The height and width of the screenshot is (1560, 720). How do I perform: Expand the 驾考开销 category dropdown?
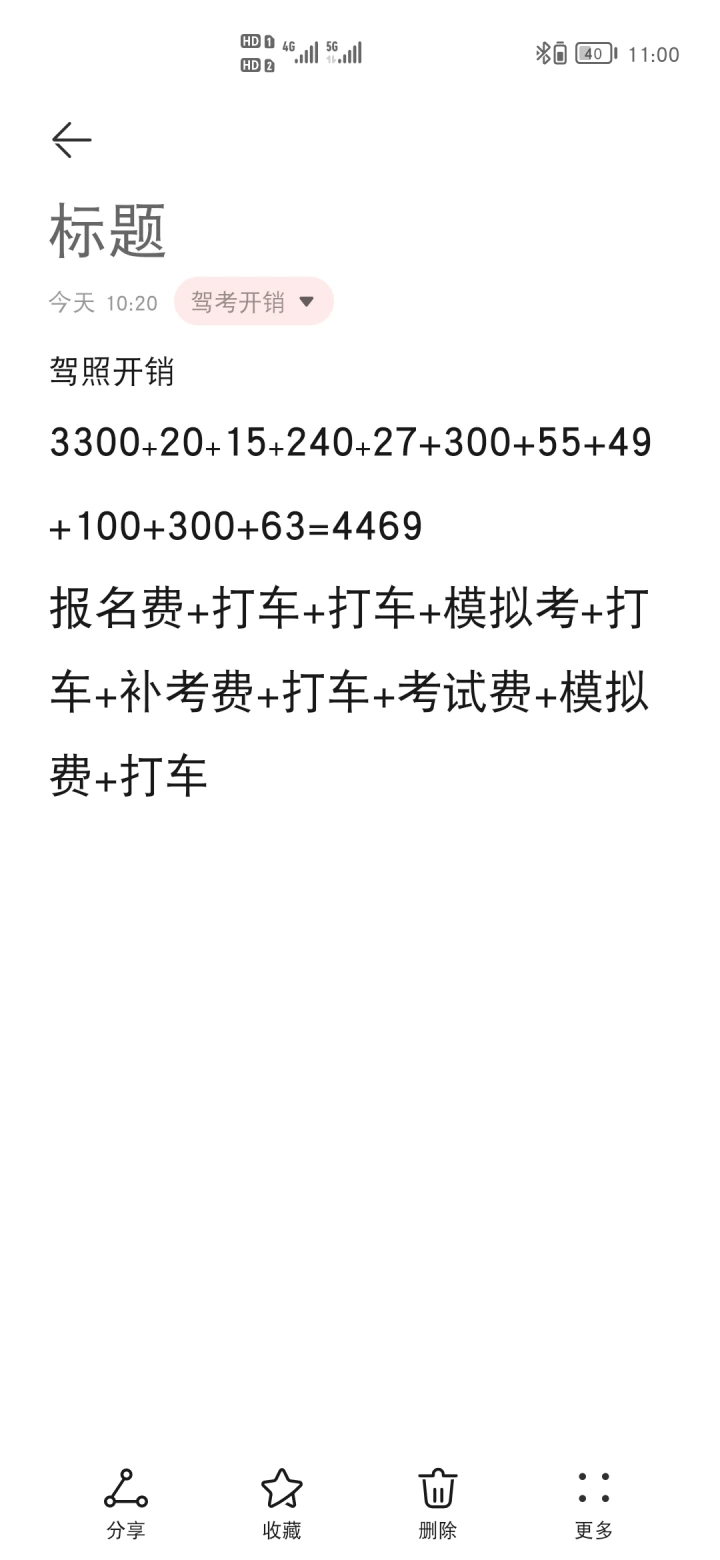click(x=253, y=301)
